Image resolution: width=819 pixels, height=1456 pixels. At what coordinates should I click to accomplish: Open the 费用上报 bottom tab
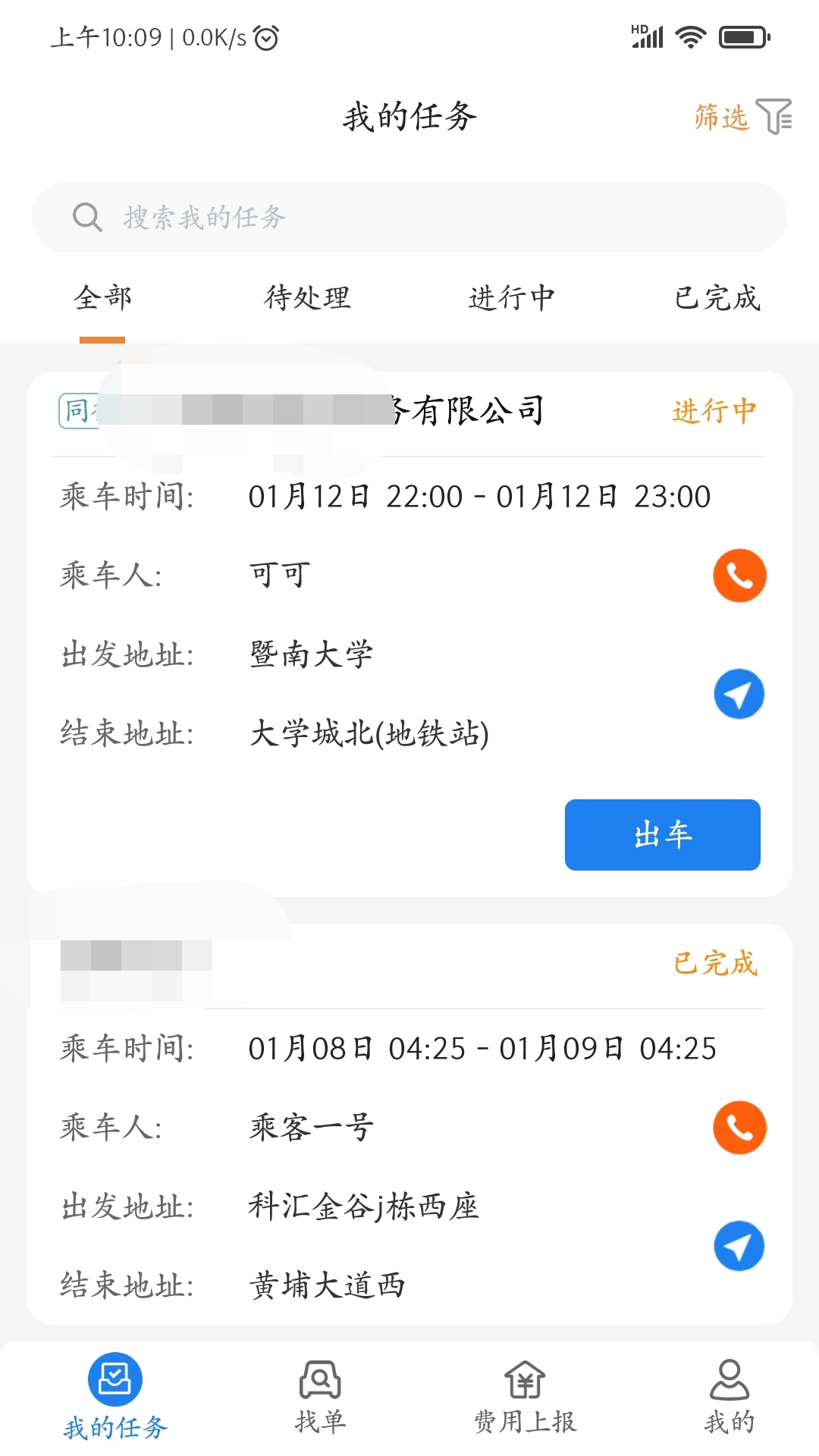525,1397
